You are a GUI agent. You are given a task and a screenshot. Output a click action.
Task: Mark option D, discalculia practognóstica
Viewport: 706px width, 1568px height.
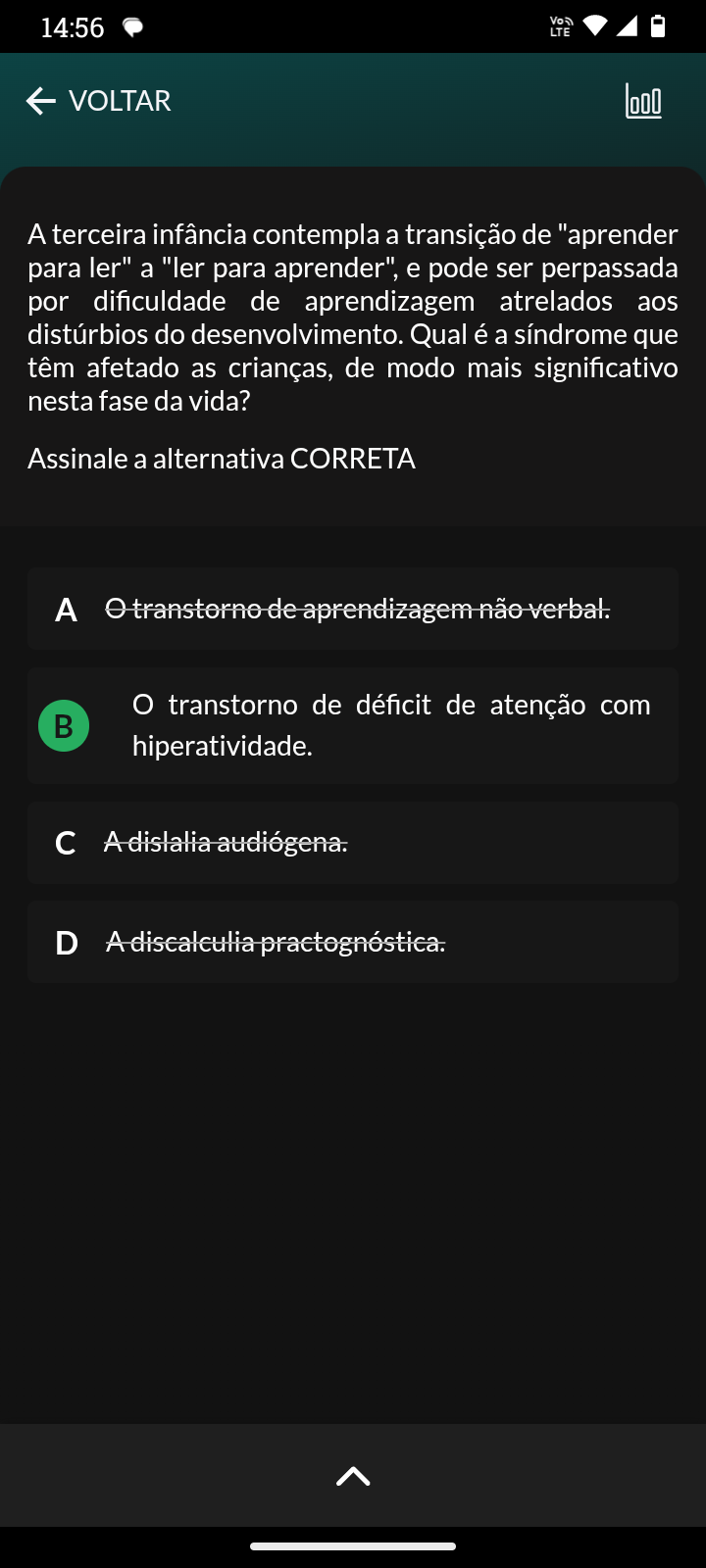tap(353, 942)
